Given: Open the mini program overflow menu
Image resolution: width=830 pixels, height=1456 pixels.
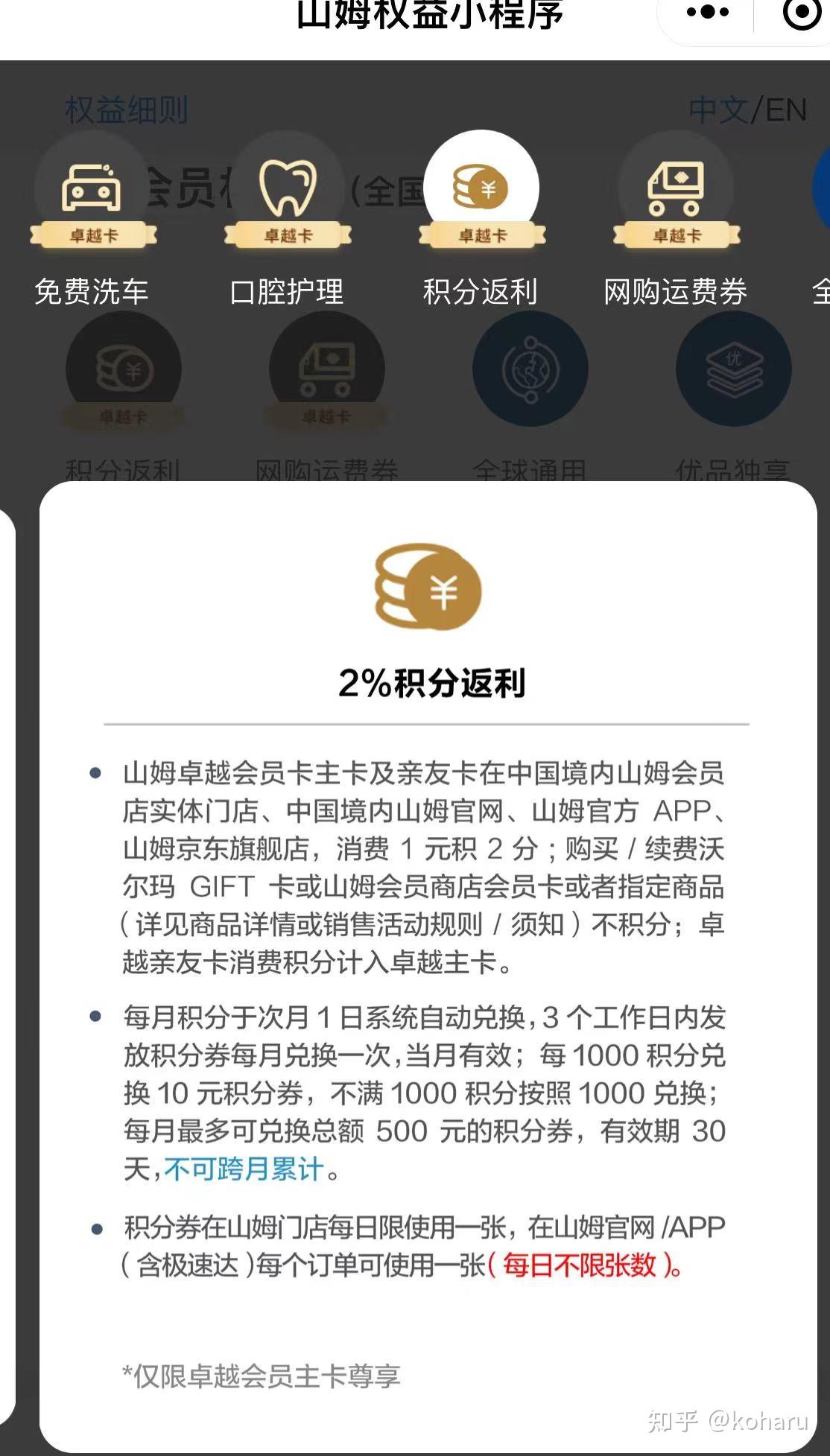Looking at the screenshot, I should (707, 13).
